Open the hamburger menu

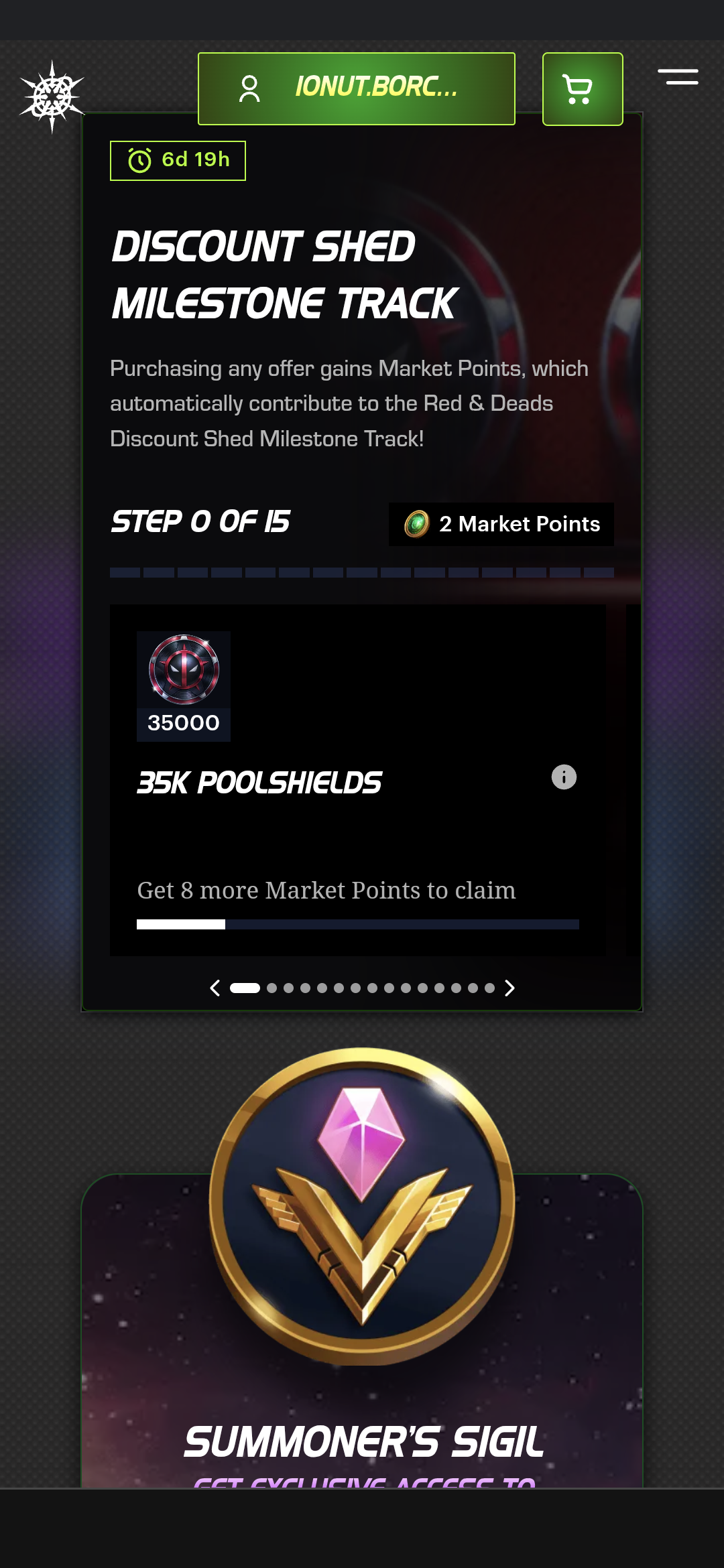point(678,77)
